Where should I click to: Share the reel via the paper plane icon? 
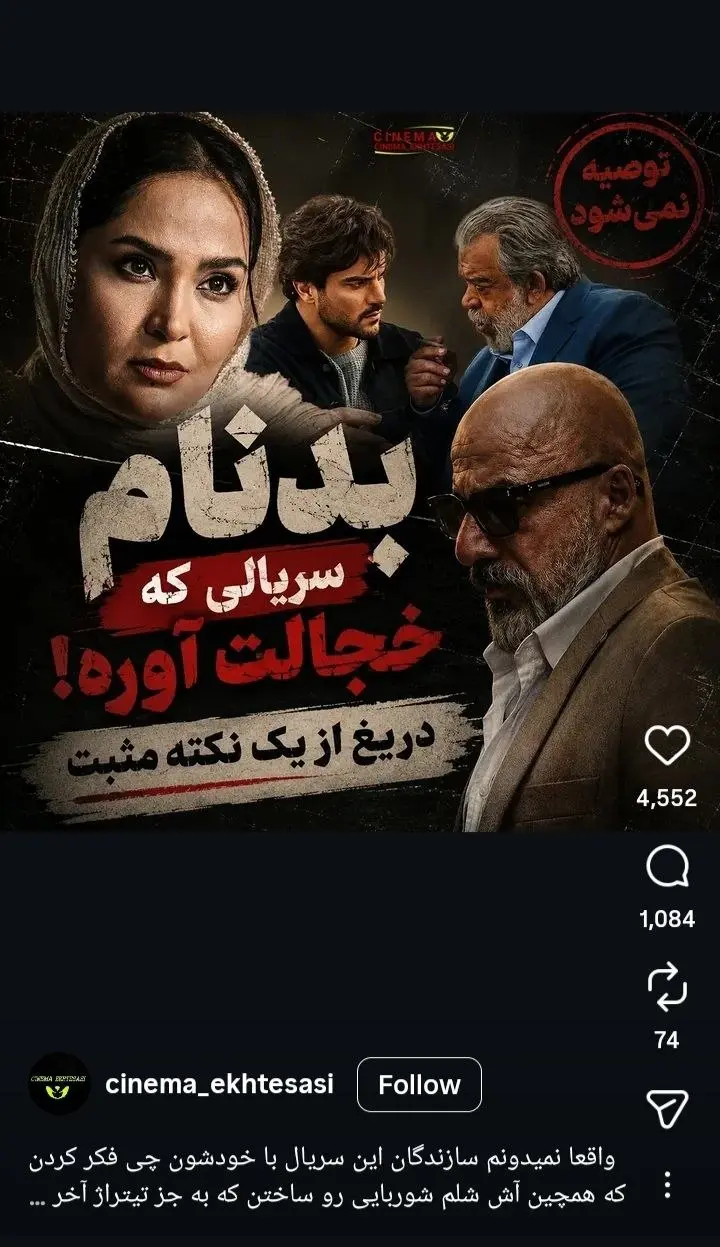[667, 1108]
